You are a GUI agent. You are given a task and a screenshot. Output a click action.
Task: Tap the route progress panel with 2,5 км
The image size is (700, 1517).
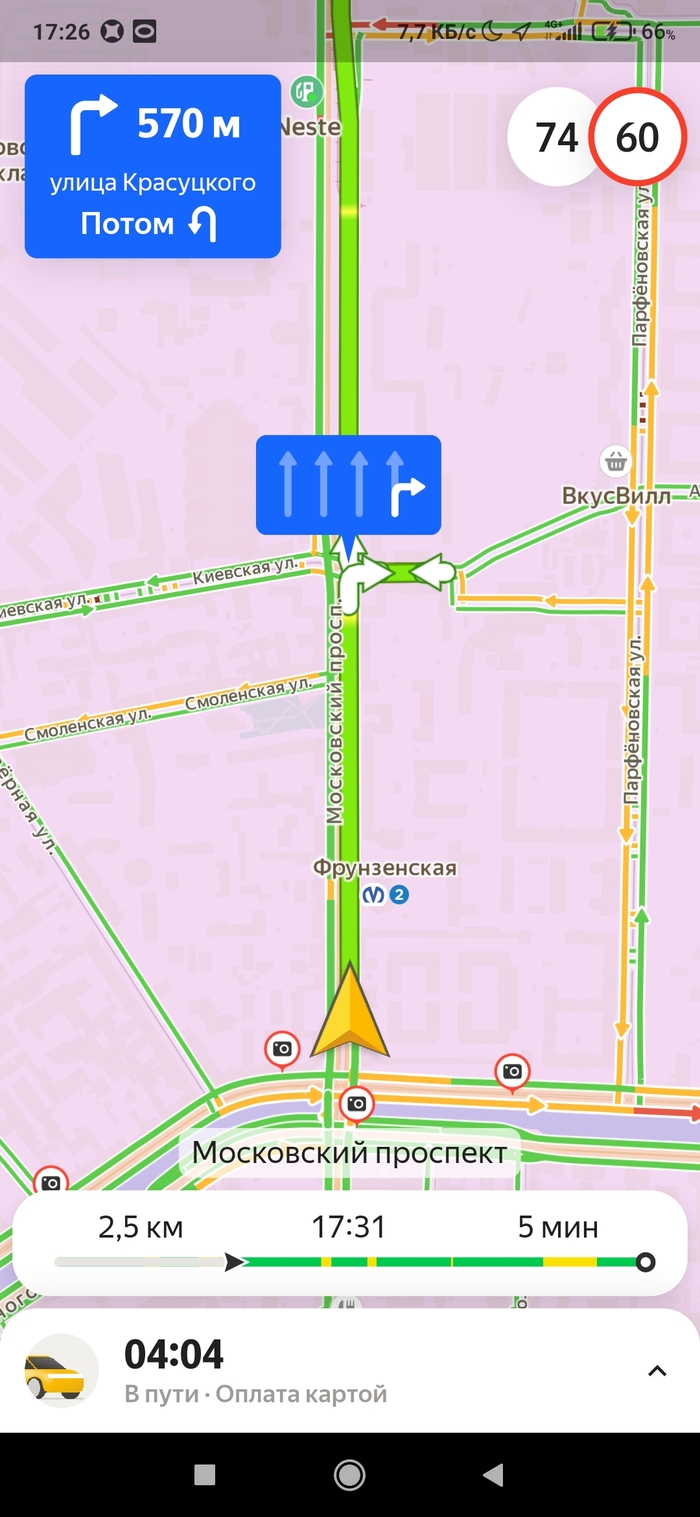pos(350,1243)
